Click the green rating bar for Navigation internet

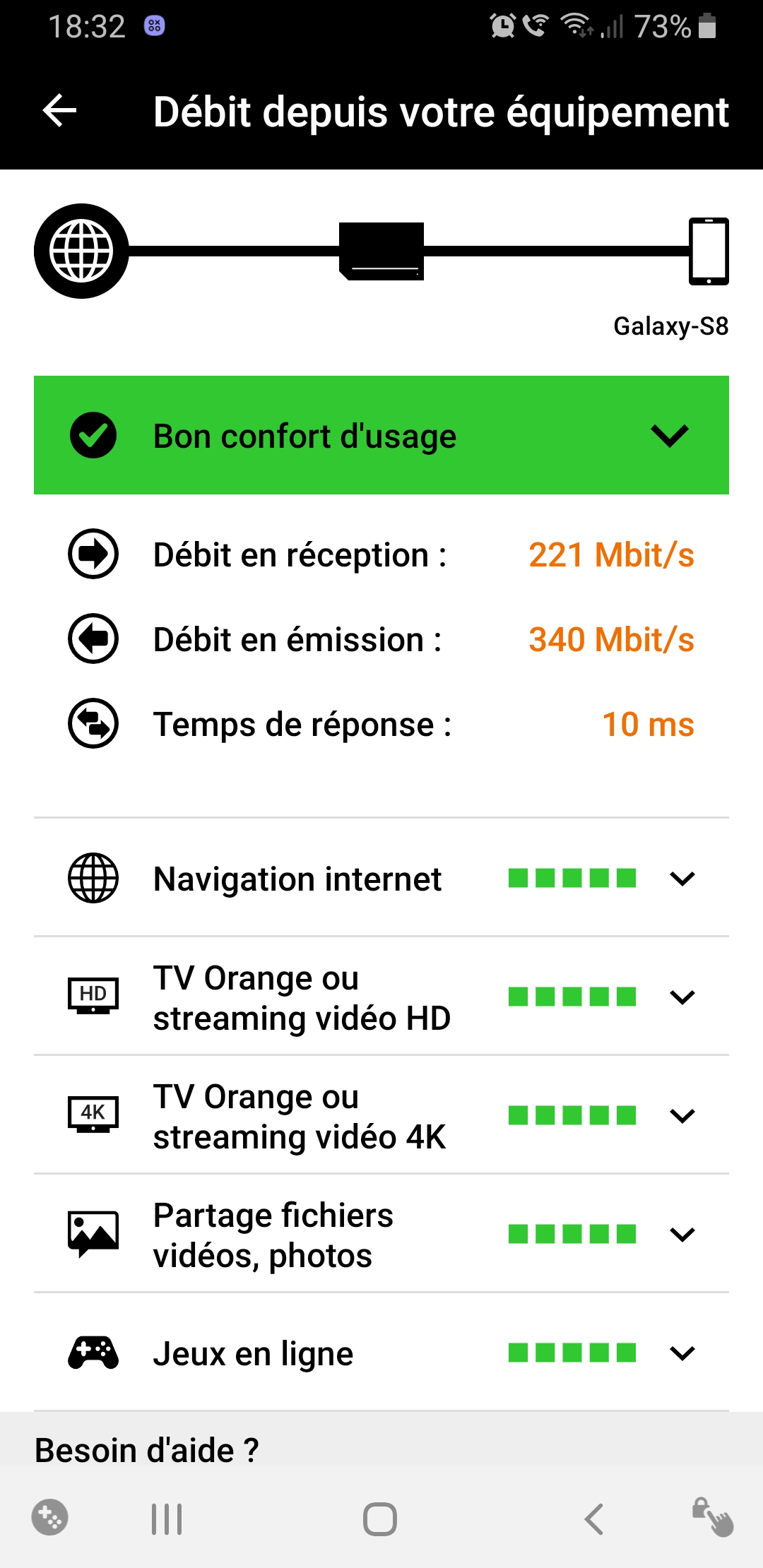click(x=572, y=879)
